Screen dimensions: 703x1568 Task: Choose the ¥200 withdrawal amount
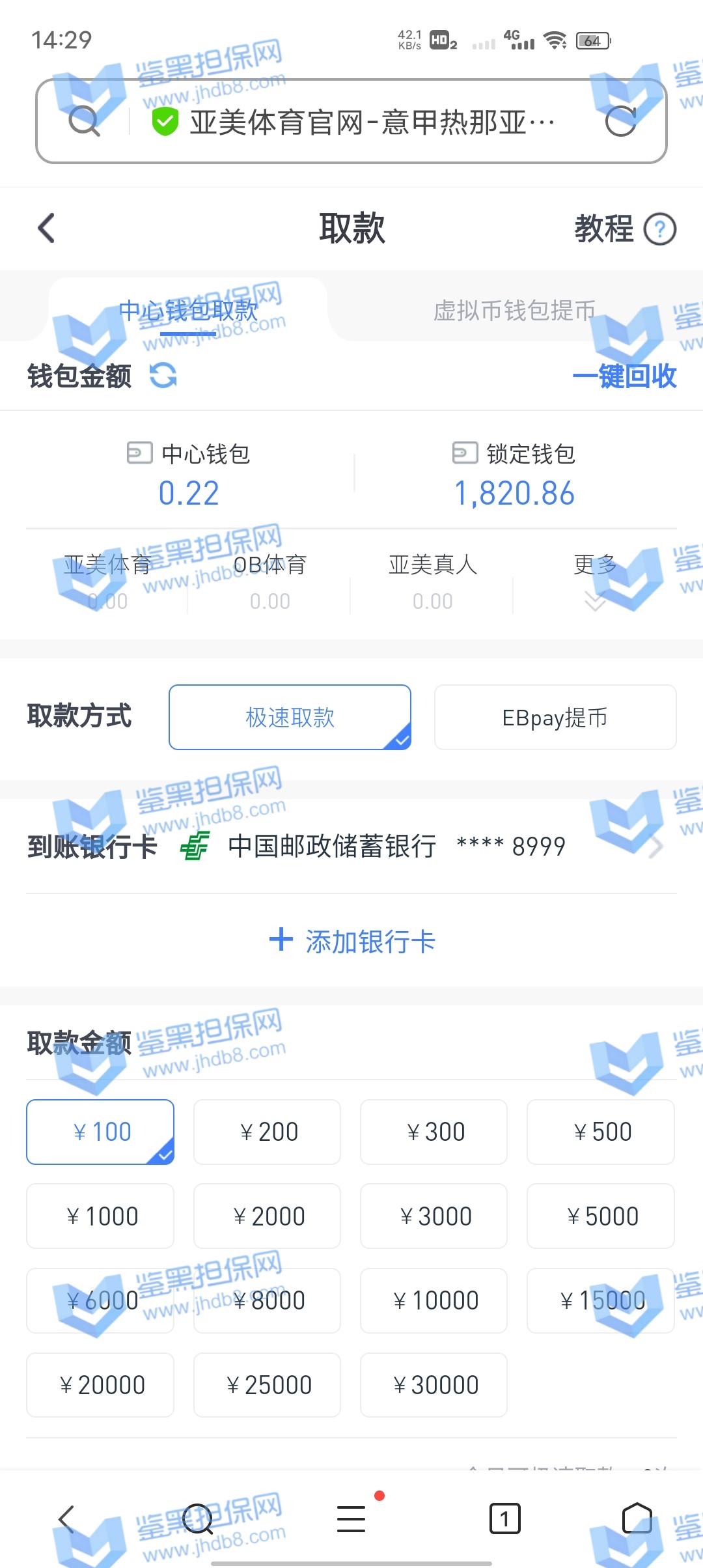[268, 1132]
